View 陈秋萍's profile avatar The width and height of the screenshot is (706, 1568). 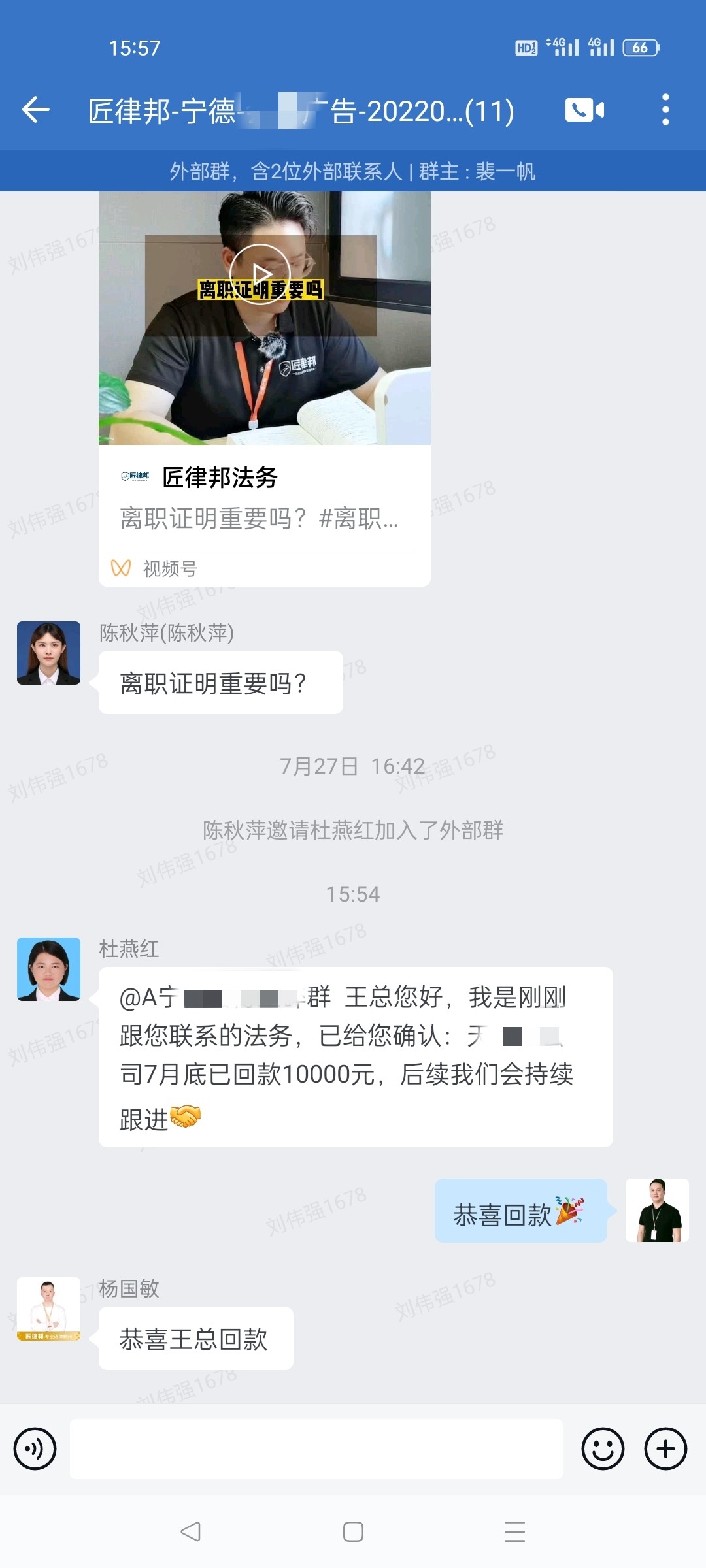[48, 653]
